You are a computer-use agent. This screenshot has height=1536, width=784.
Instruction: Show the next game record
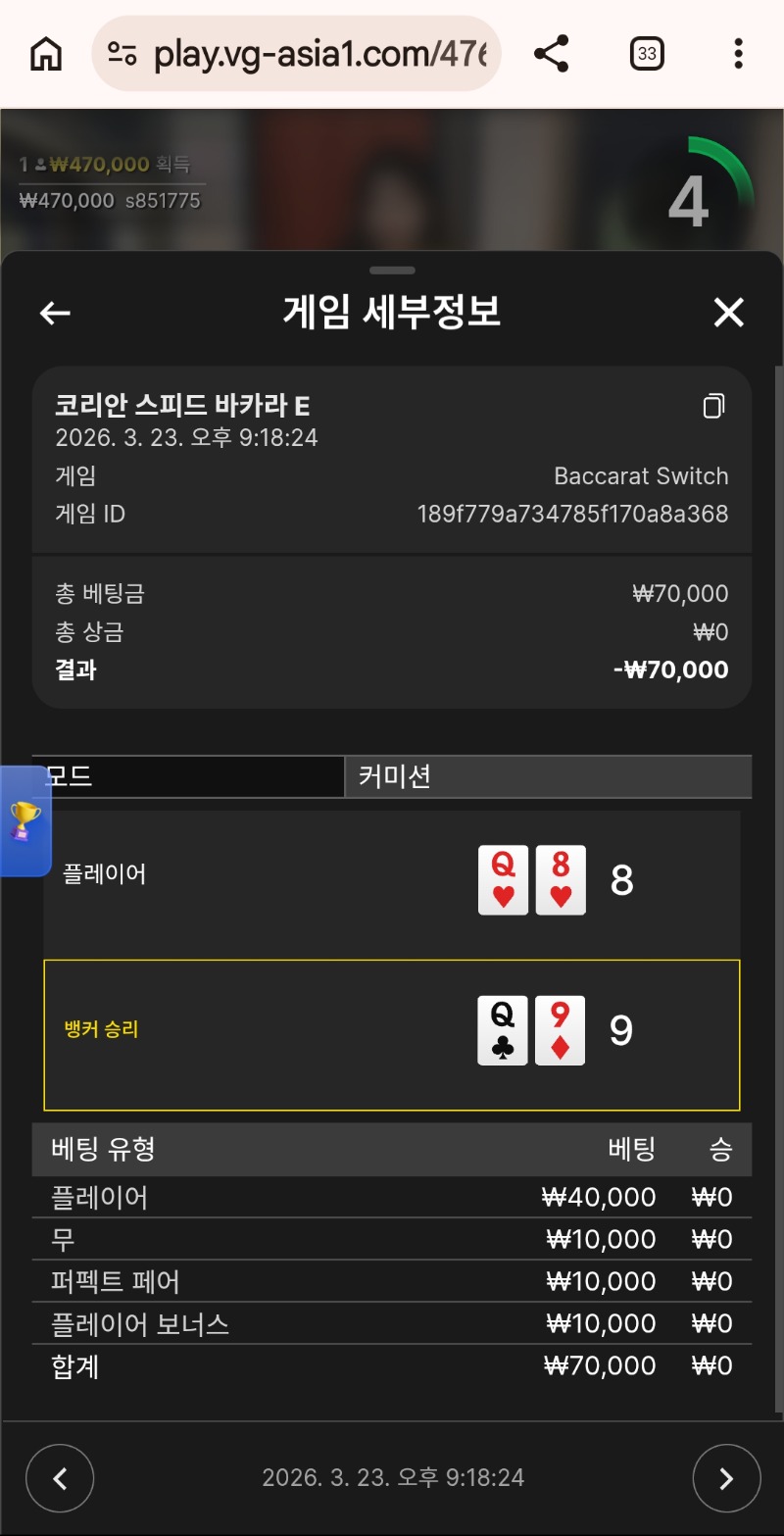tap(726, 1478)
